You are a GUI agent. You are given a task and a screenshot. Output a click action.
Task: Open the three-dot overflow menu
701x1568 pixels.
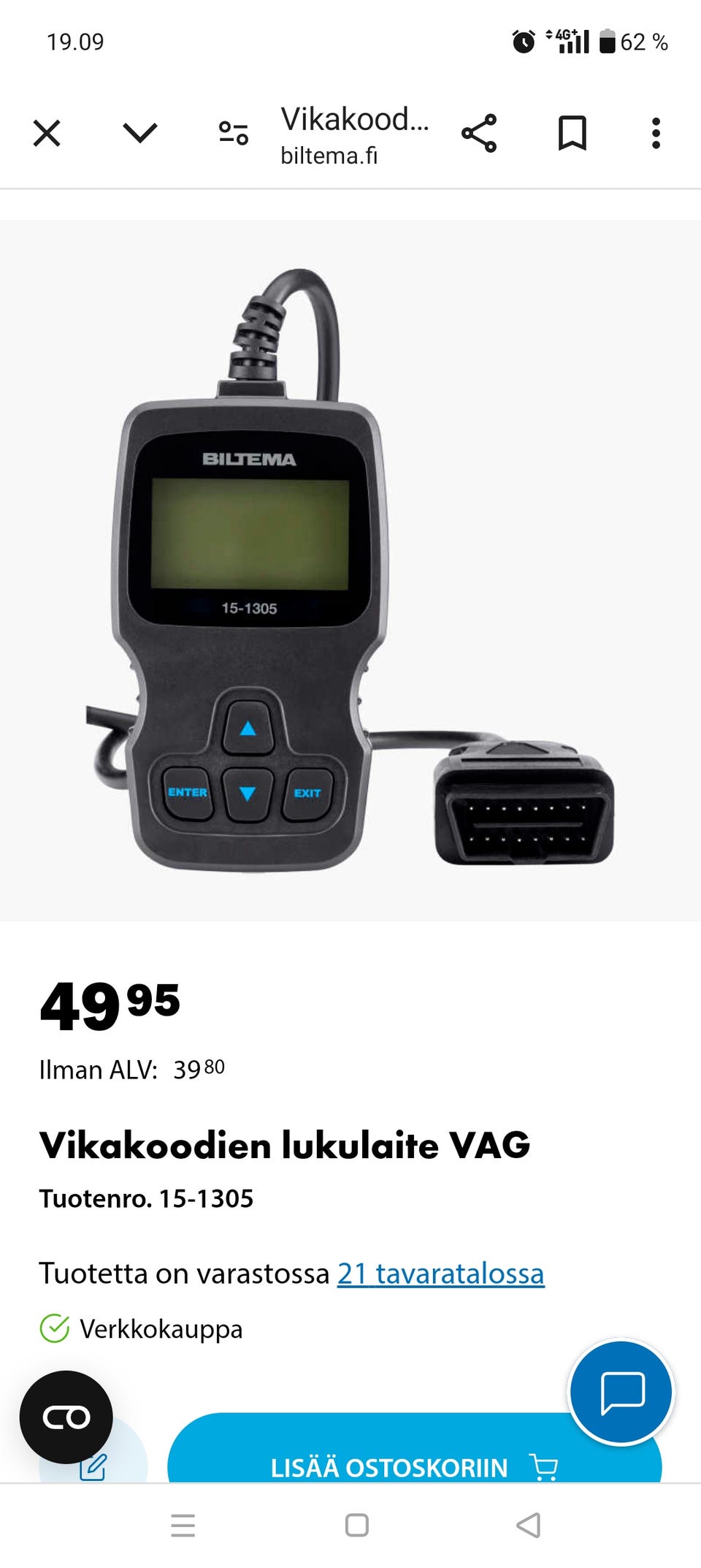[x=656, y=134]
